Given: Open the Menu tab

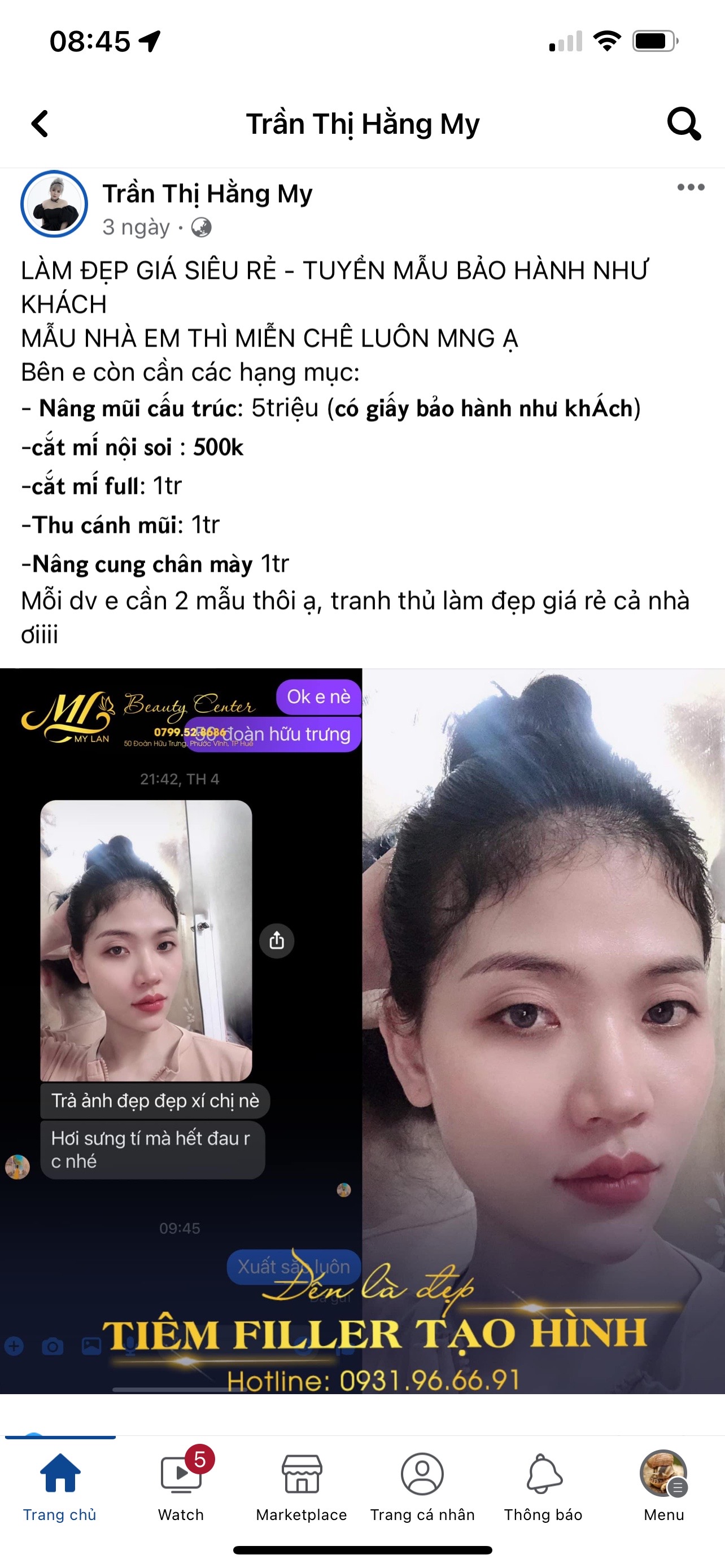Looking at the screenshot, I should [x=663, y=1486].
